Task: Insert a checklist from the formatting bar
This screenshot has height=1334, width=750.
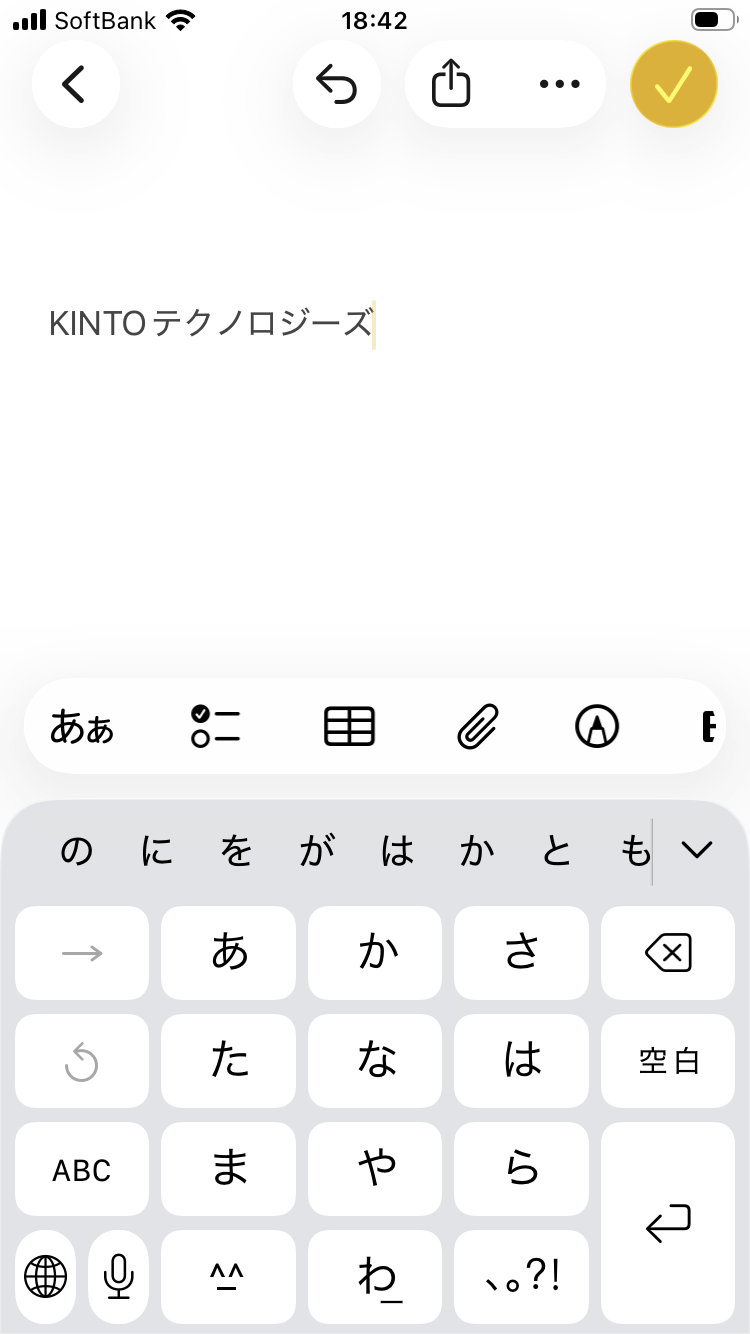Action: [x=213, y=728]
